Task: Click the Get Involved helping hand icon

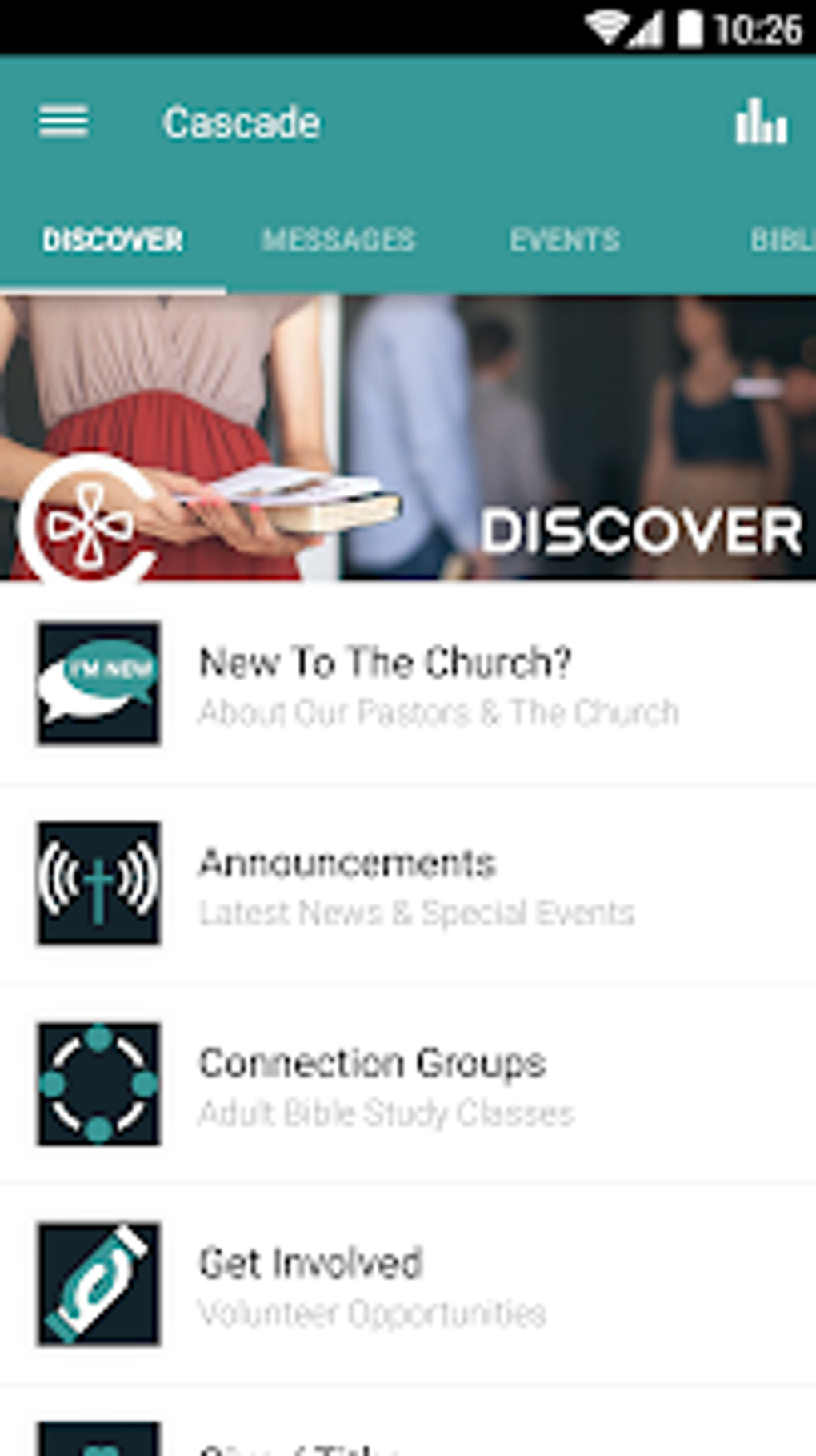Action: pos(98,1282)
